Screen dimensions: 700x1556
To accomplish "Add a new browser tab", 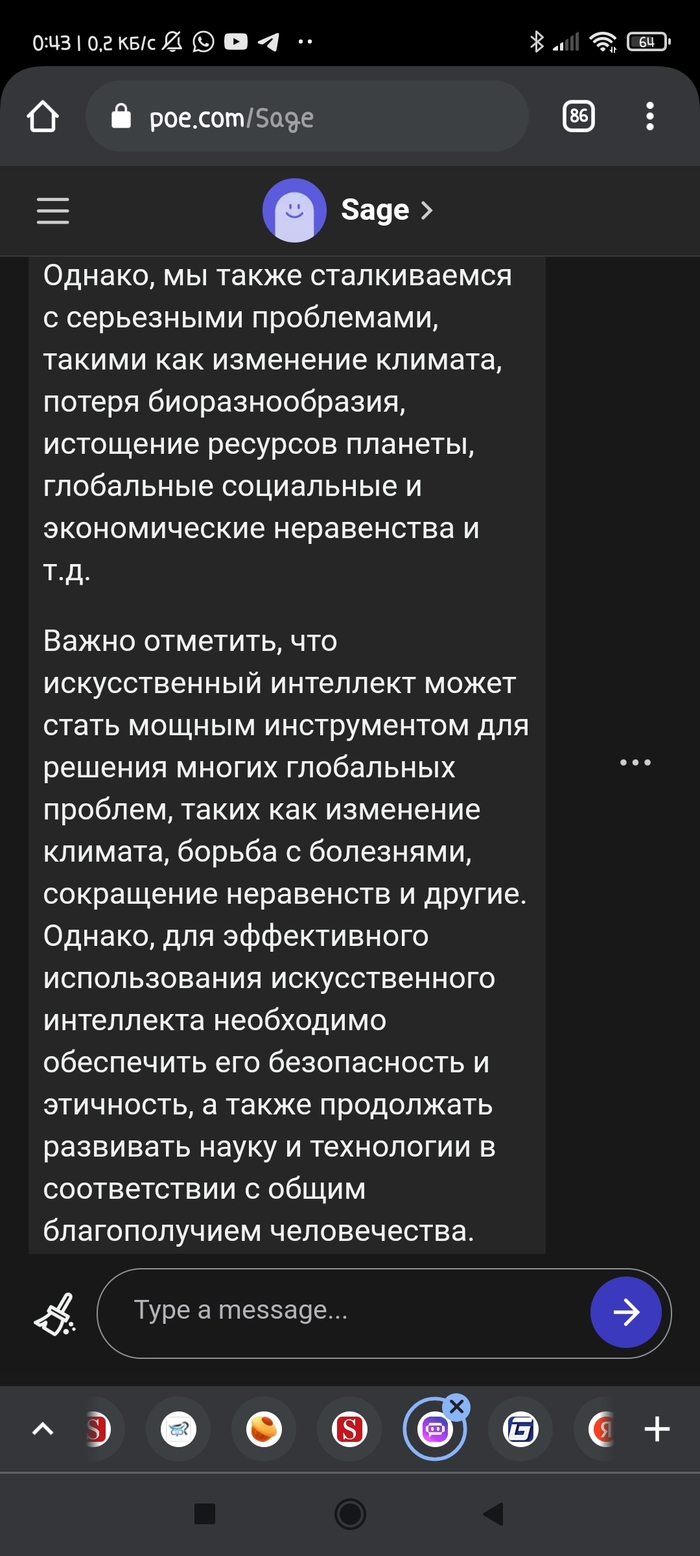I will (657, 1429).
